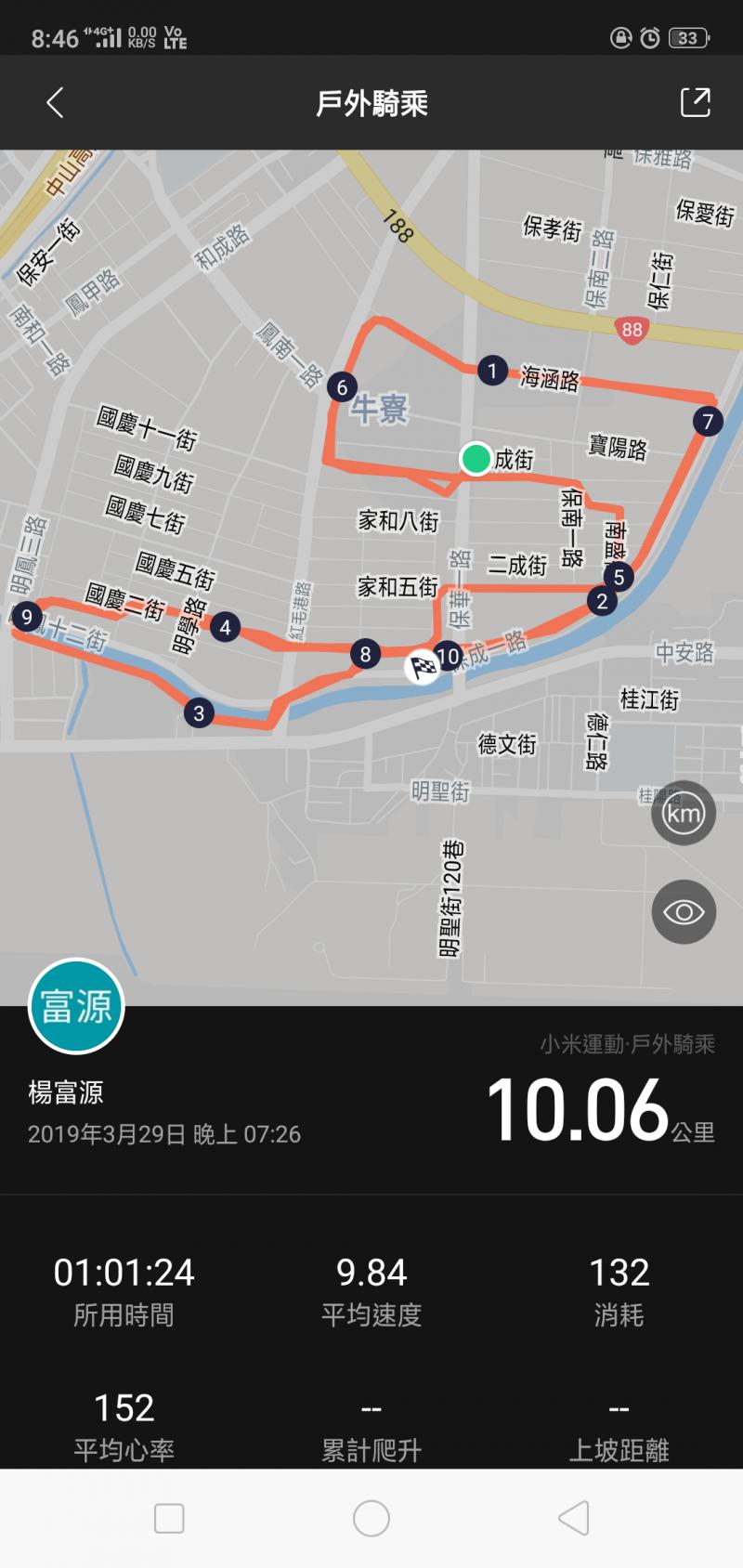Tap the system home button

[x=371, y=1519]
